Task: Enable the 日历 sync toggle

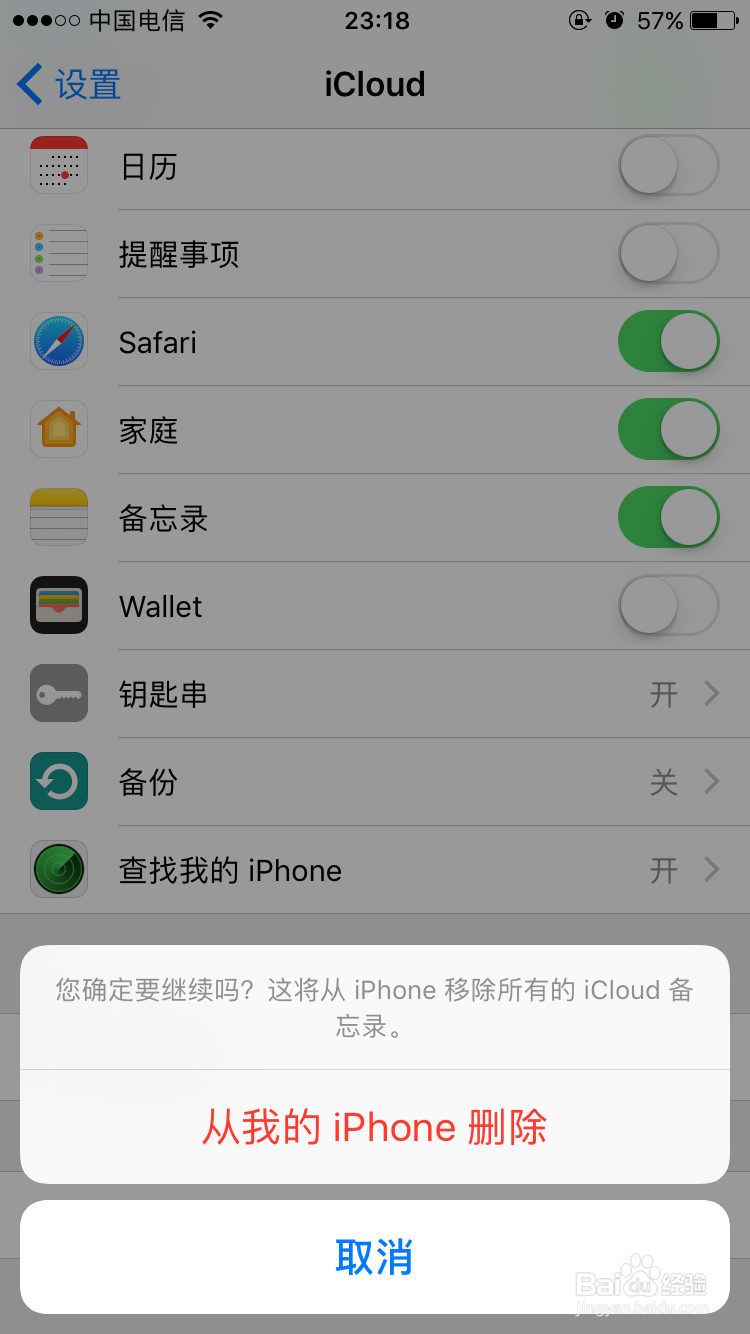Action: [668, 165]
